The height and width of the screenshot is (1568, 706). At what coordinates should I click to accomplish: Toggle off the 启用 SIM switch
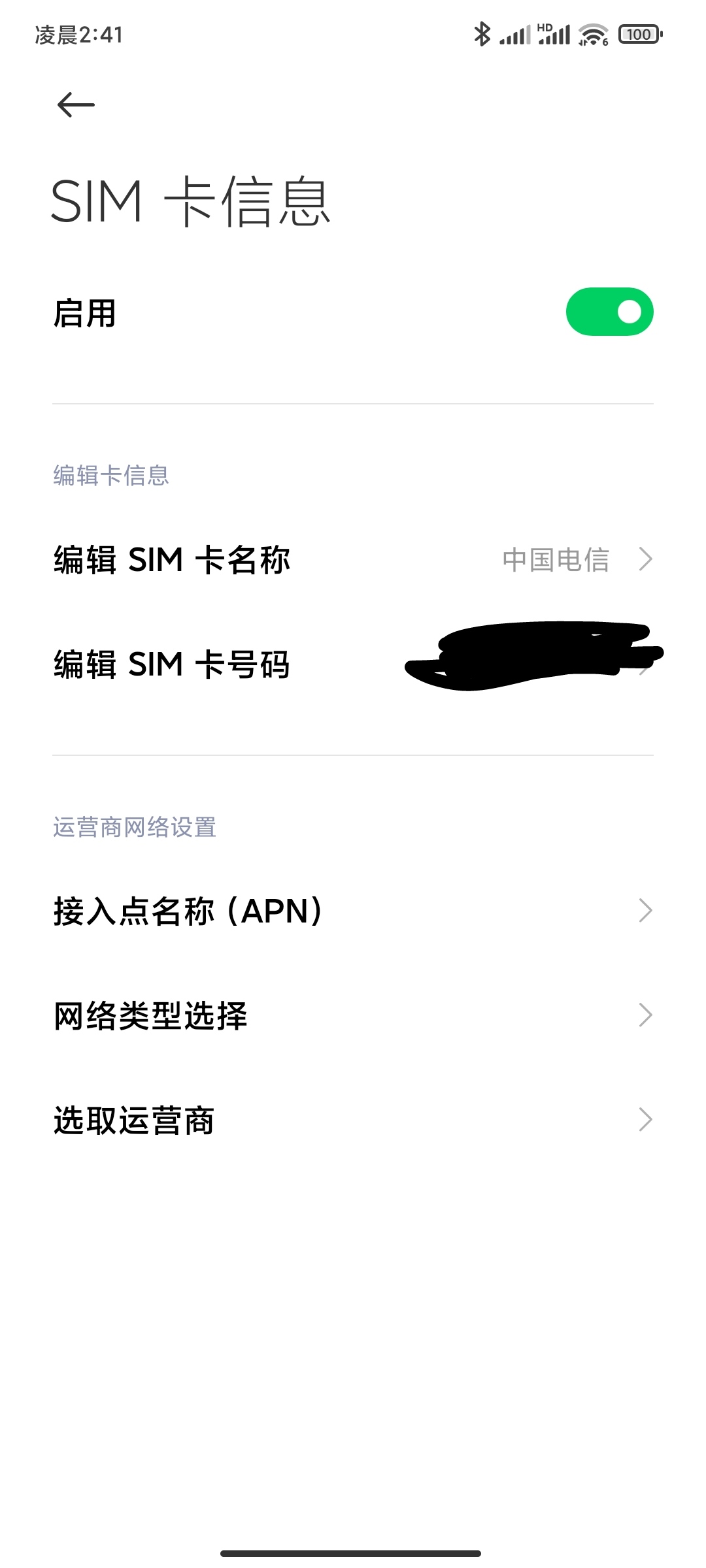[x=609, y=312]
